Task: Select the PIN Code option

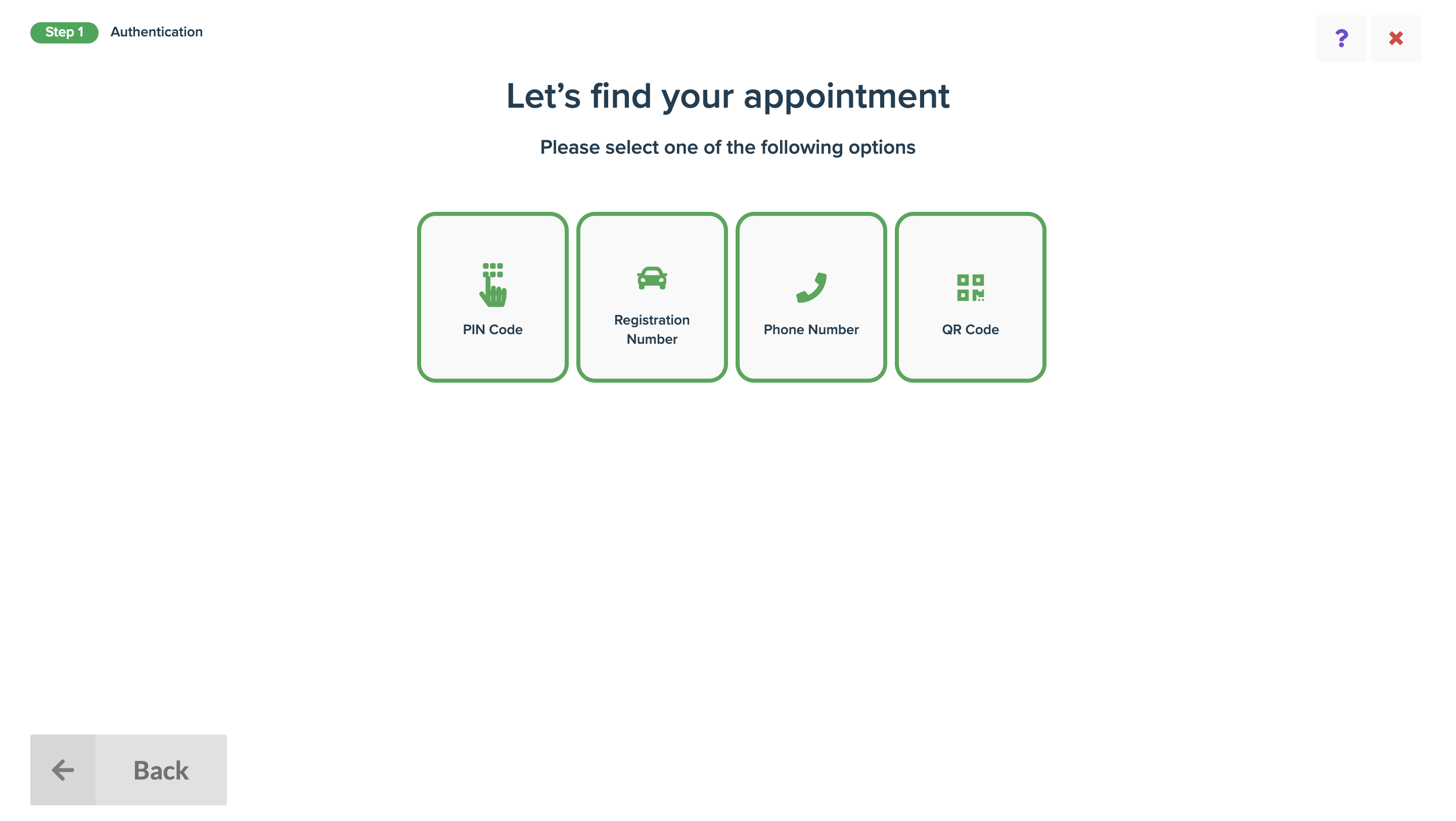Action: pyautogui.click(x=492, y=297)
